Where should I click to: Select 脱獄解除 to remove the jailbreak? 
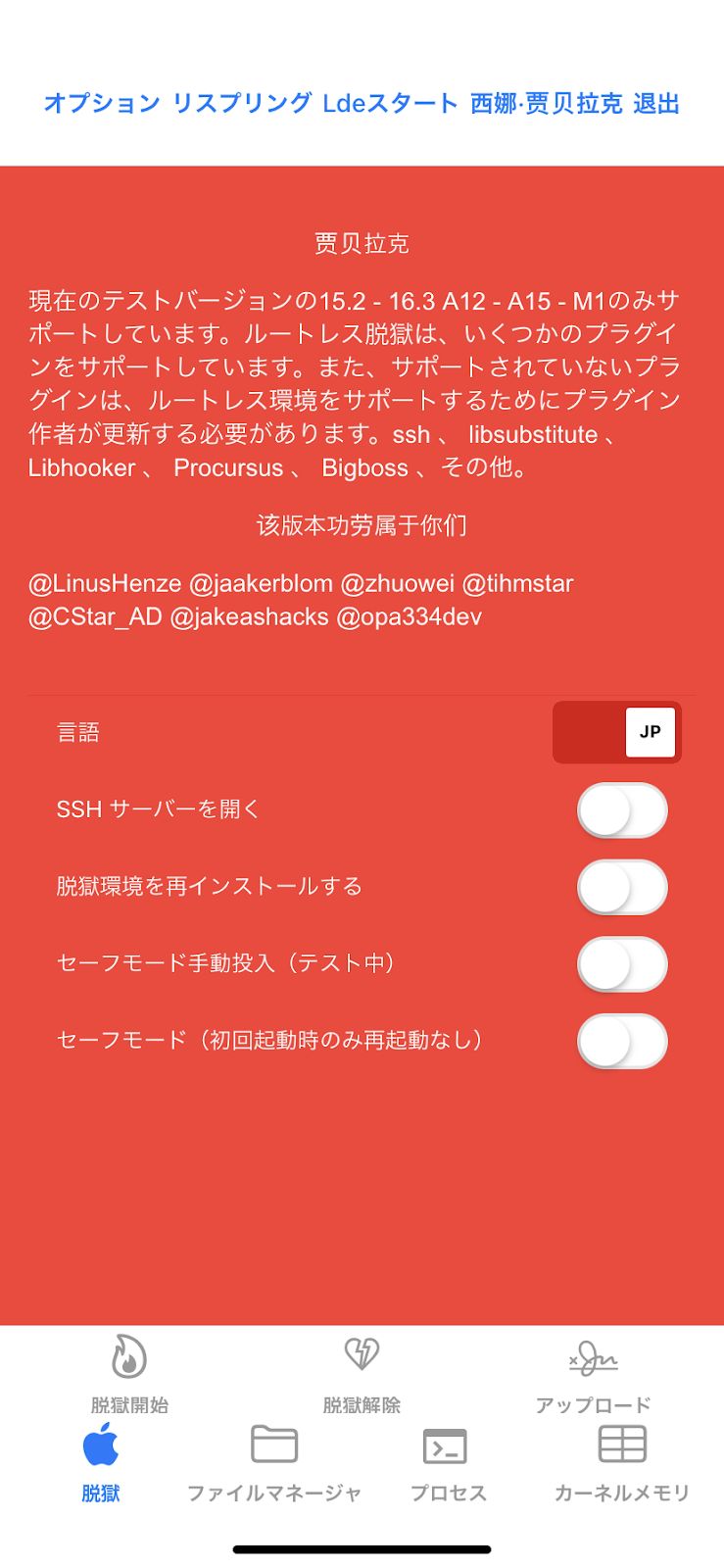click(362, 1374)
